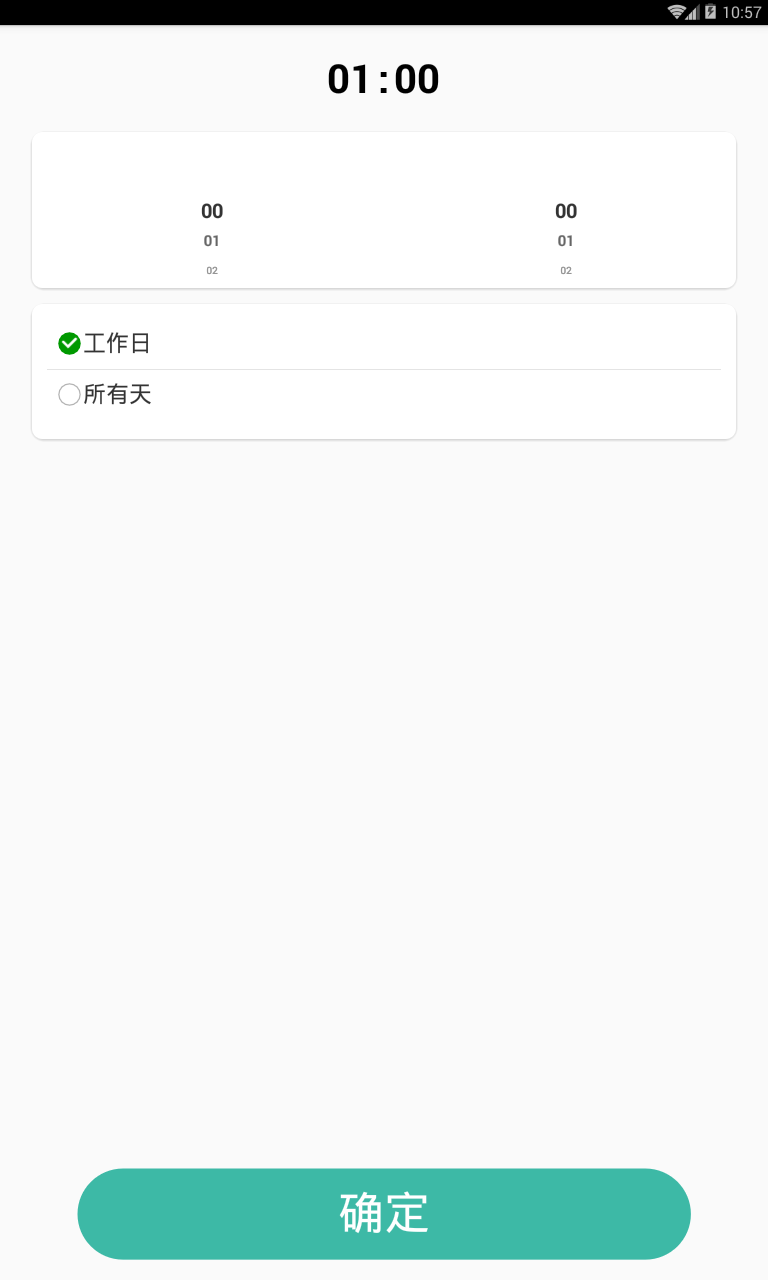The width and height of the screenshot is (768, 1280).
Task: Select minute value 00 in the picker
Action: tap(565, 211)
